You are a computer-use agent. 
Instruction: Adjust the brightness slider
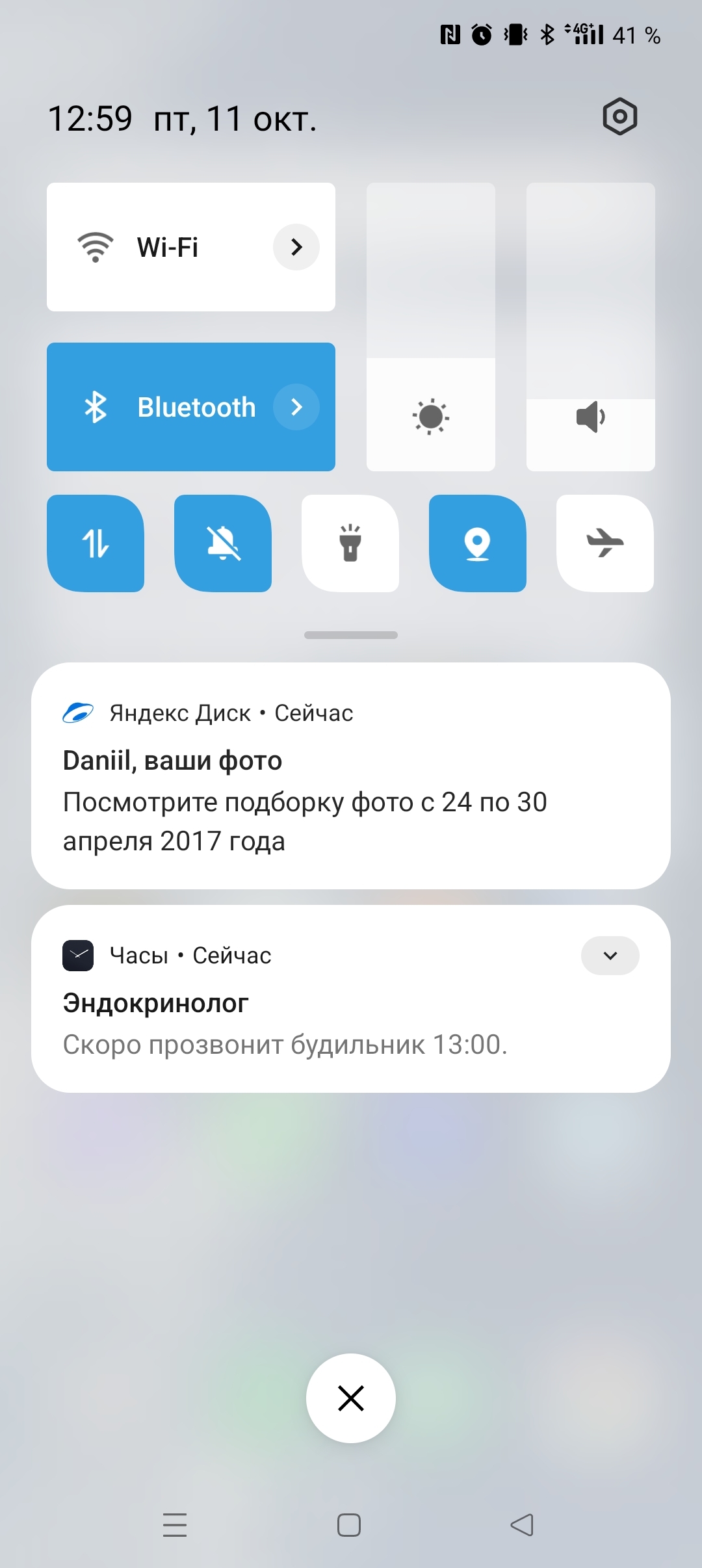pos(431,326)
